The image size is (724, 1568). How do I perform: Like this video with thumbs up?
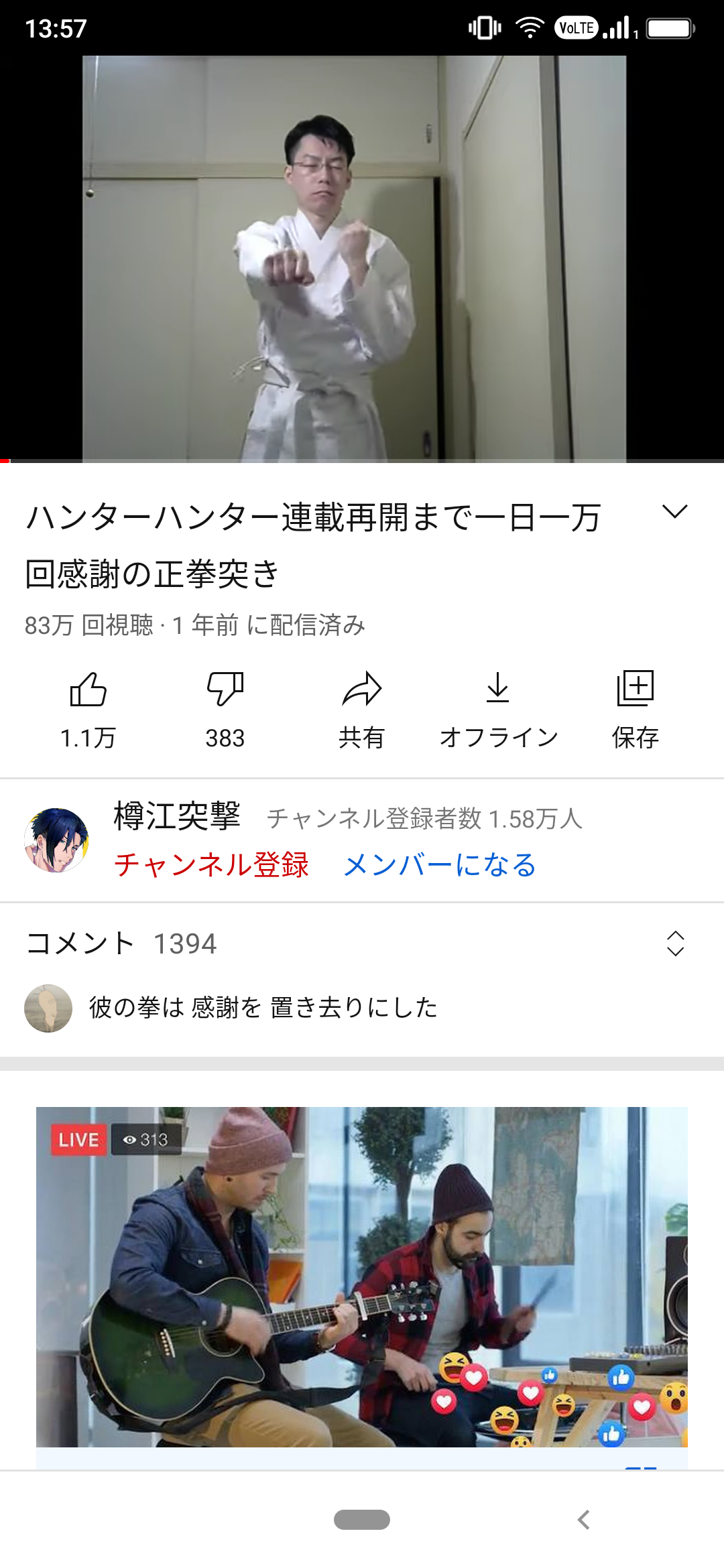(x=88, y=690)
